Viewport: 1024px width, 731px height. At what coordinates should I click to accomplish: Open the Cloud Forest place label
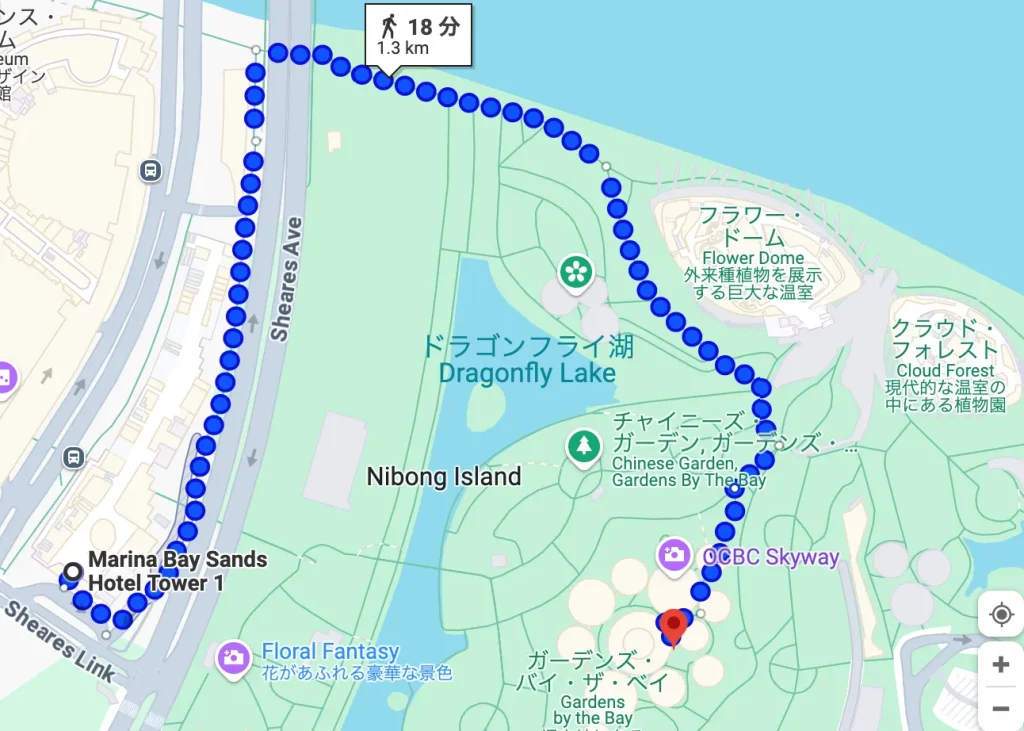coord(944,370)
